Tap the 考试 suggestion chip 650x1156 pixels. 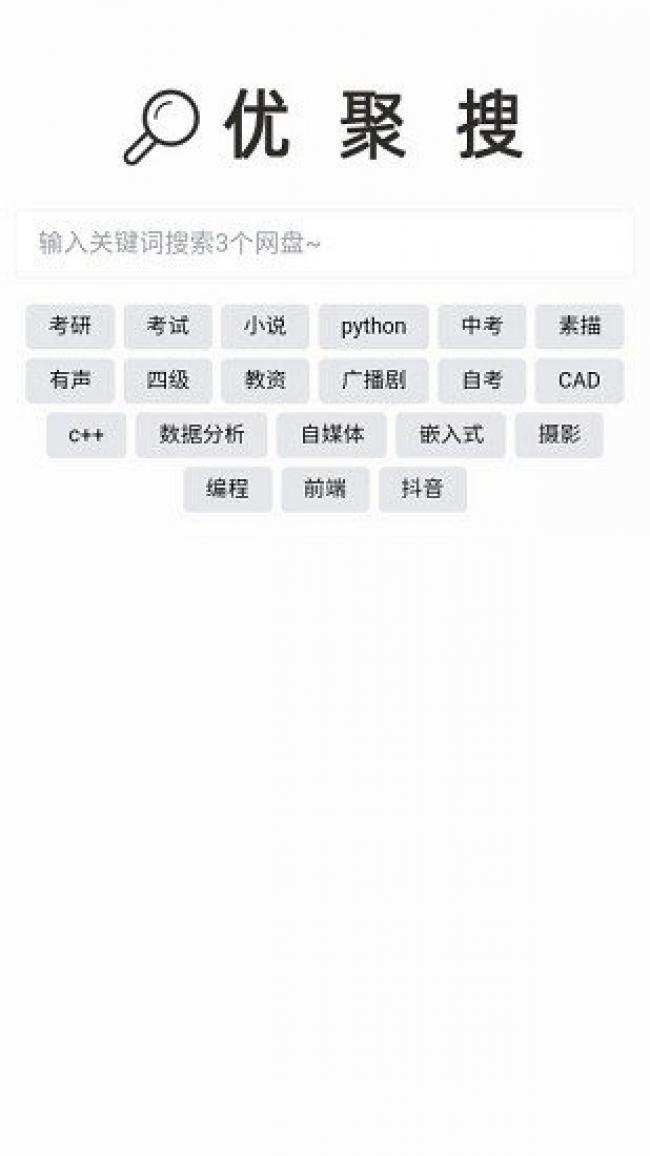168,326
